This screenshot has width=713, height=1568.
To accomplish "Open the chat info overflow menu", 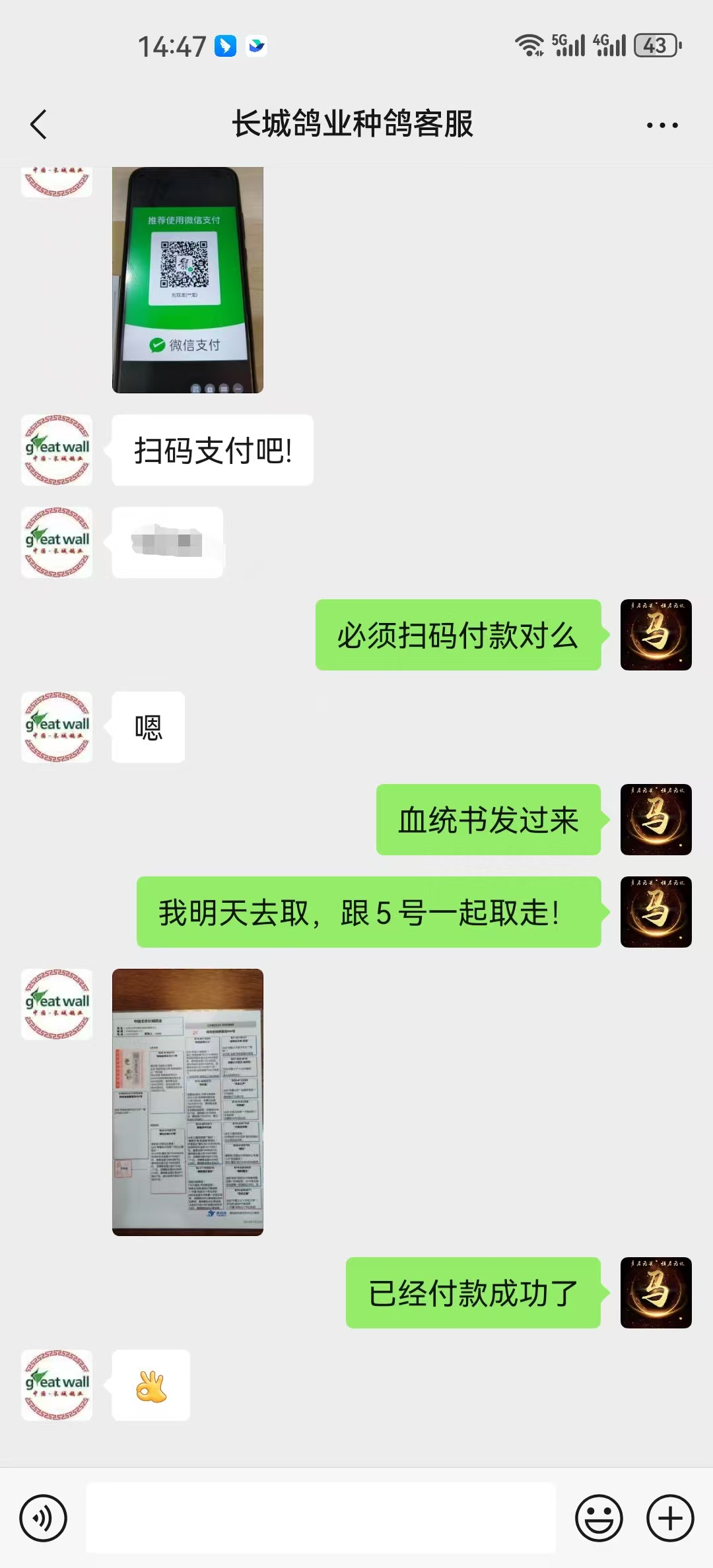I will [x=662, y=125].
